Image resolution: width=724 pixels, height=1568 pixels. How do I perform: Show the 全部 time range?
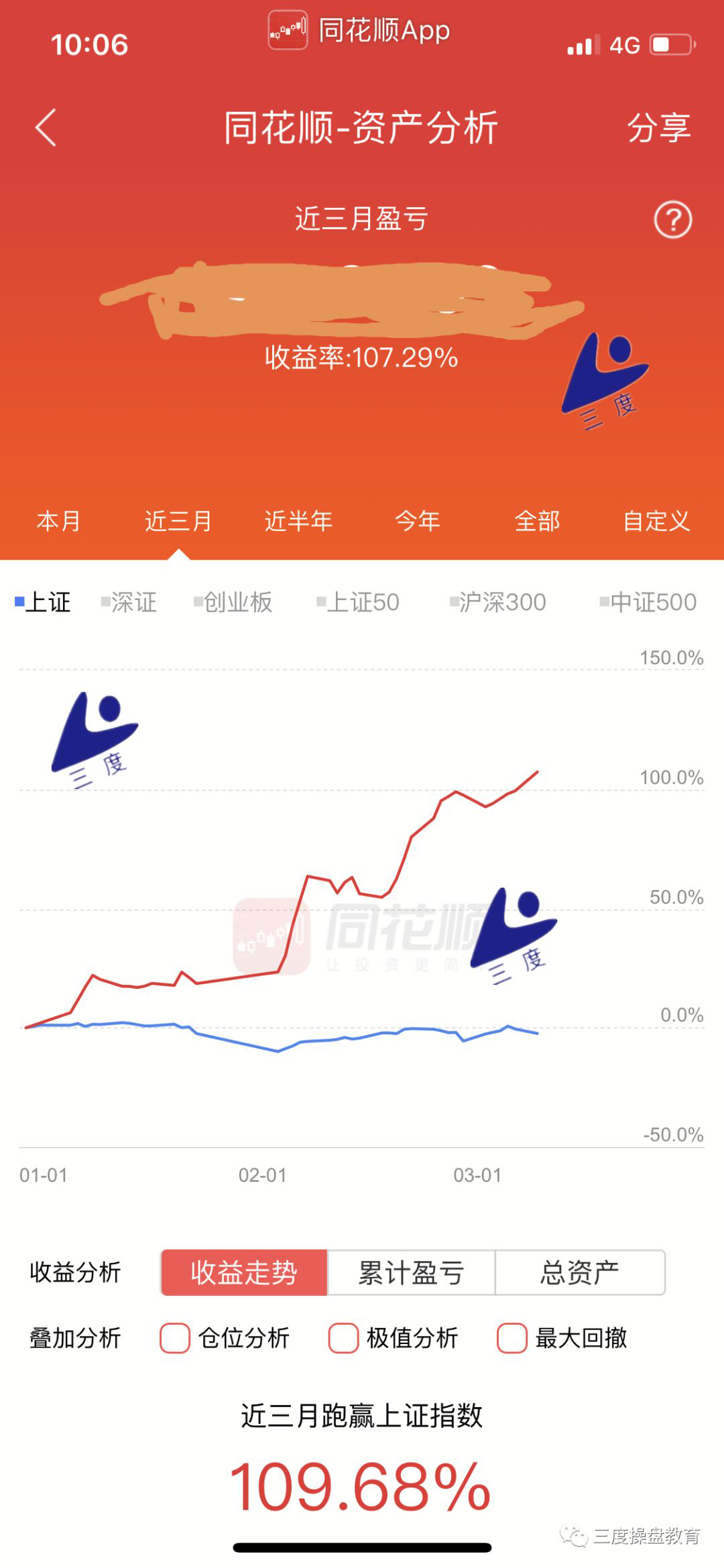(537, 521)
